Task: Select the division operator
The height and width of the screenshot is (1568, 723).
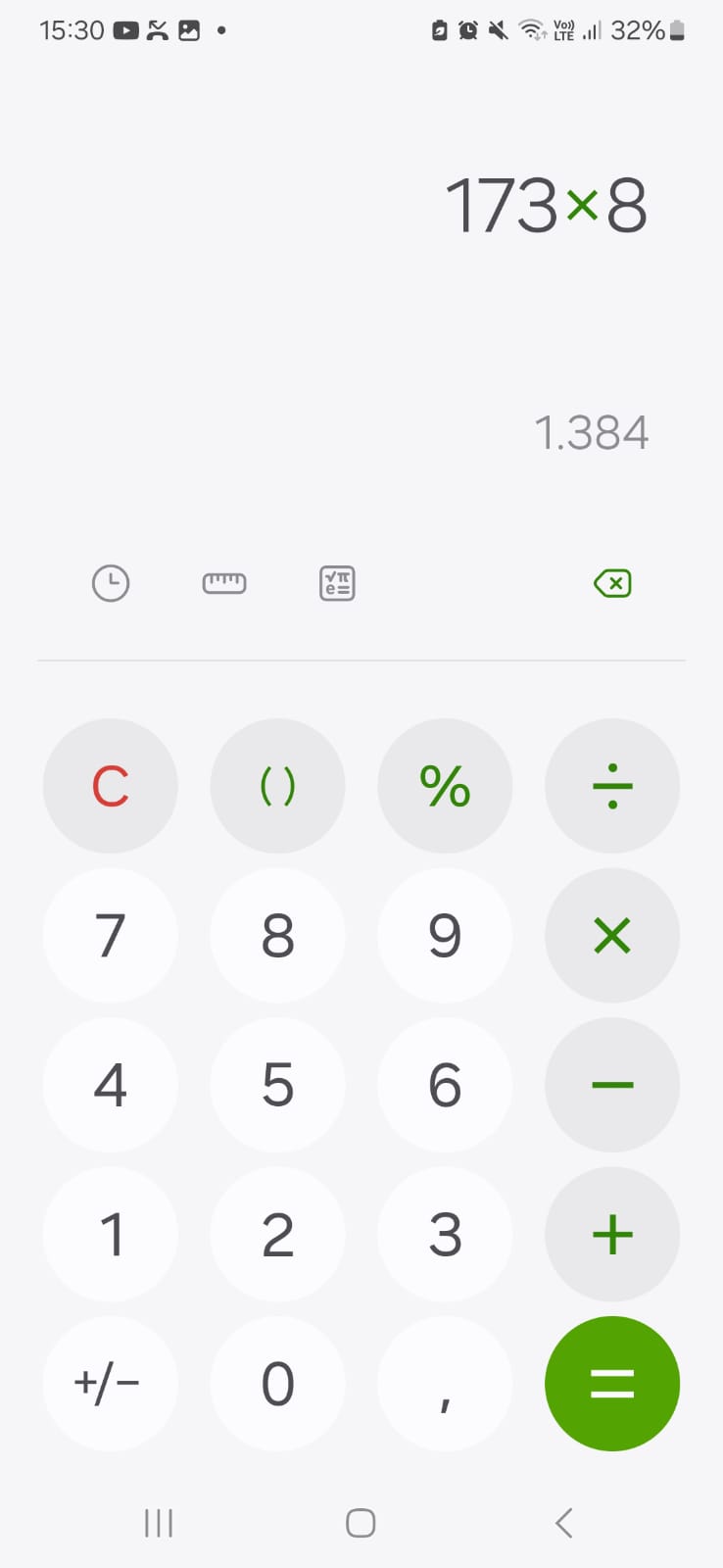Action: [x=612, y=786]
